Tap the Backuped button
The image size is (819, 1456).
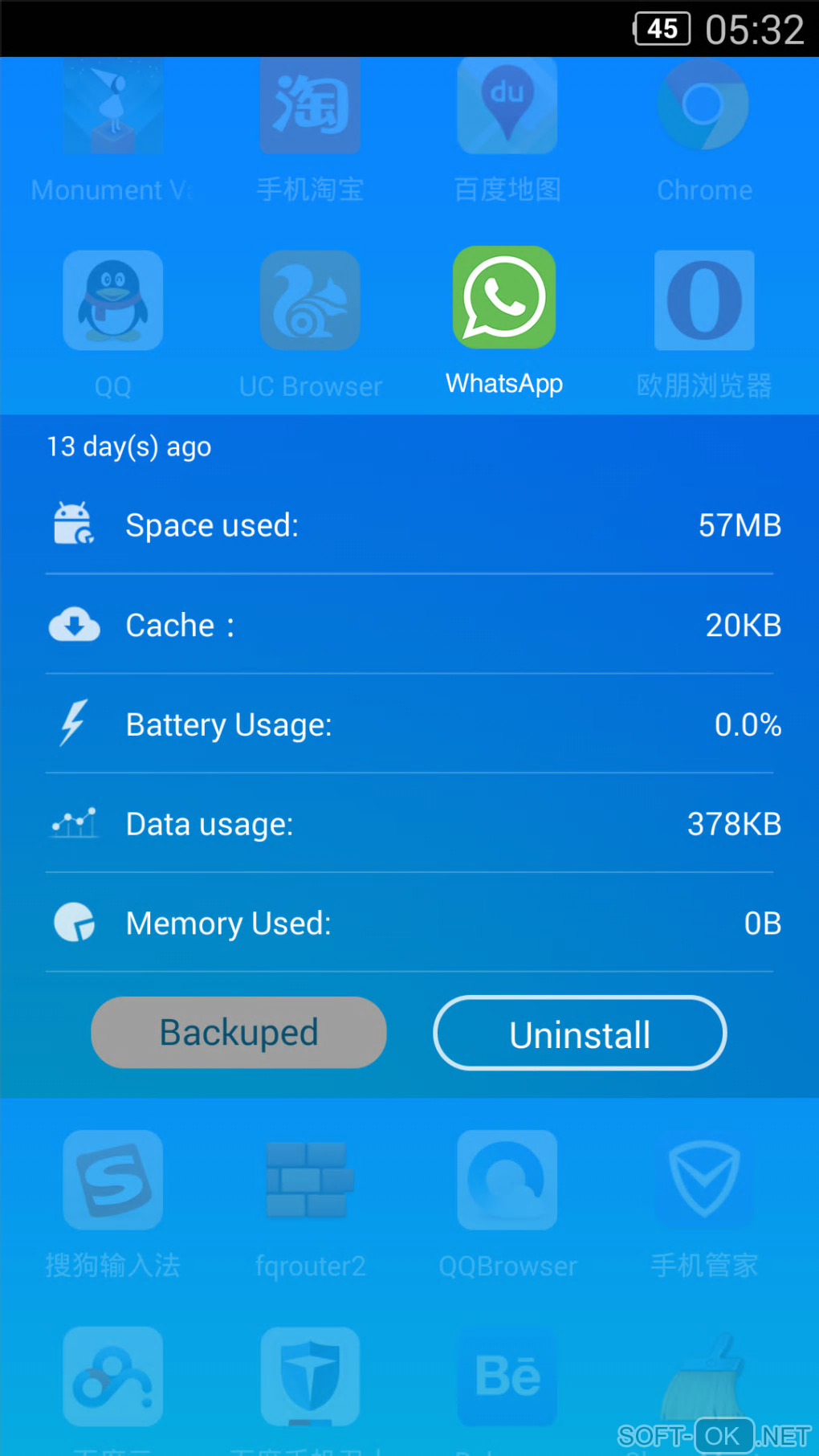(238, 1033)
